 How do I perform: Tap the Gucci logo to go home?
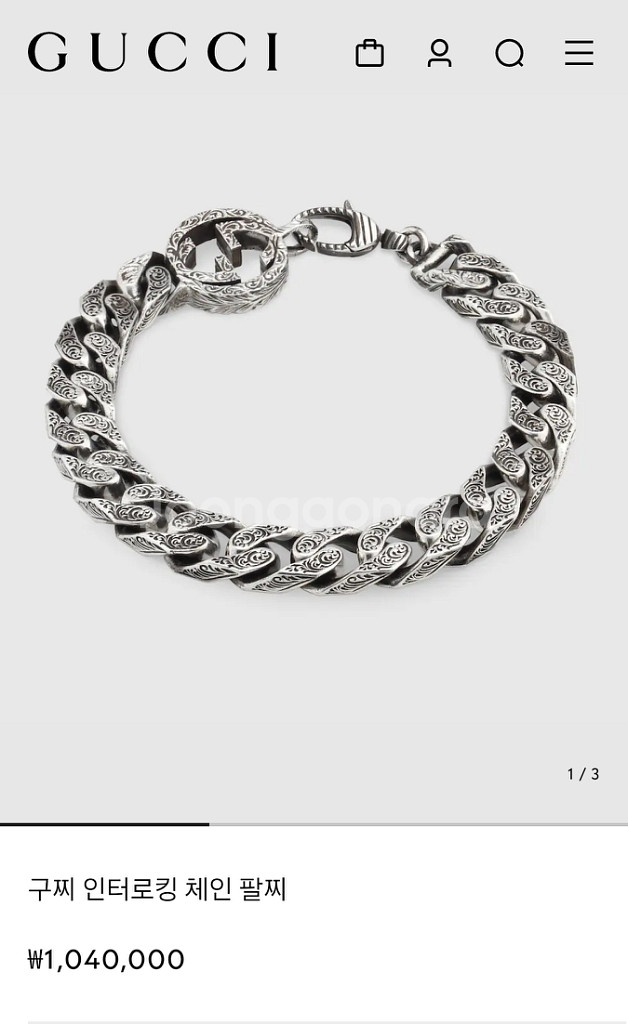pyautogui.click(x=153, y=52)
